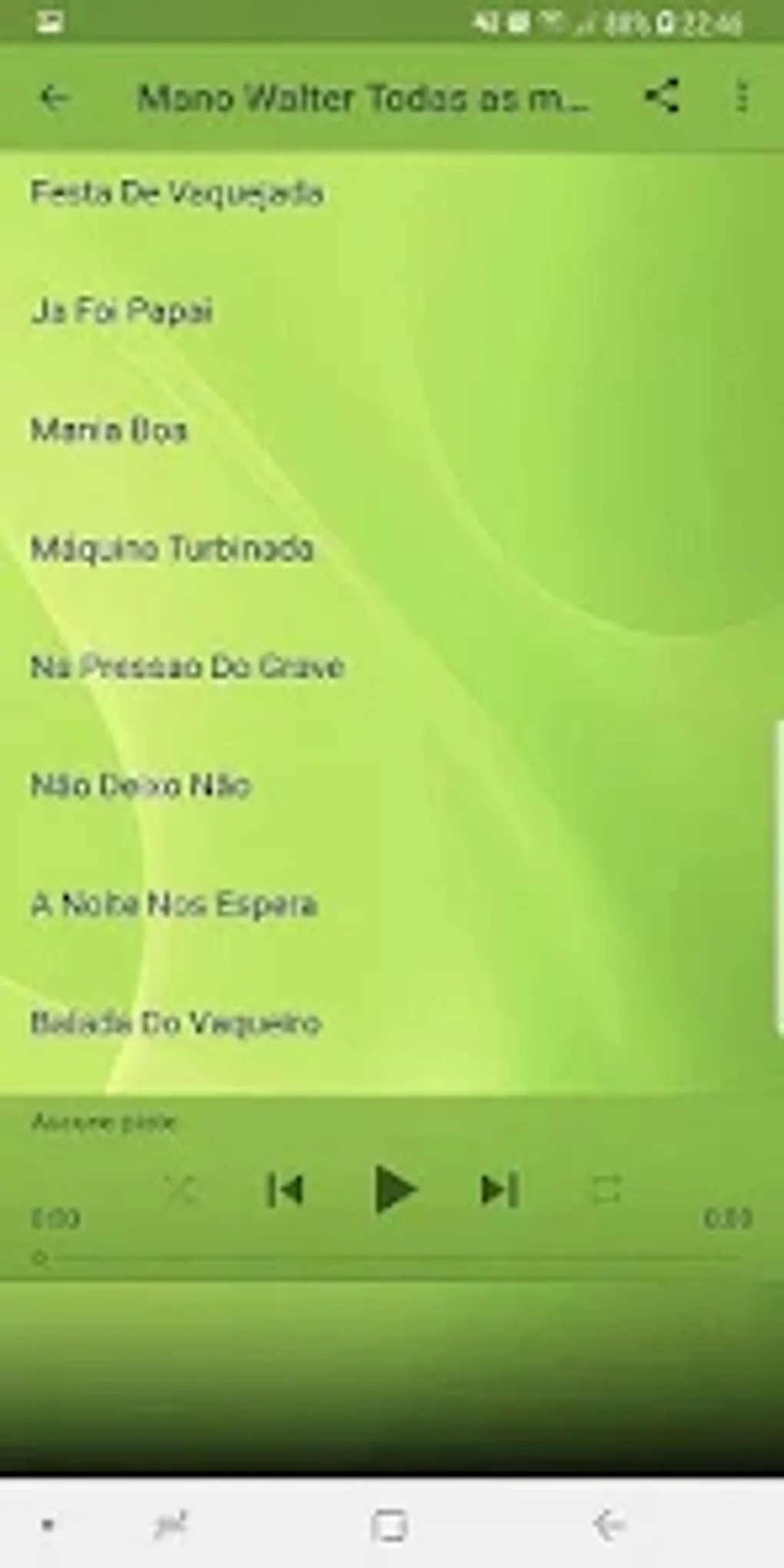784x1568 pixels.
Task: Share this Mano Walter playlist
Action: pyautogui.click(x=662, y=97)
